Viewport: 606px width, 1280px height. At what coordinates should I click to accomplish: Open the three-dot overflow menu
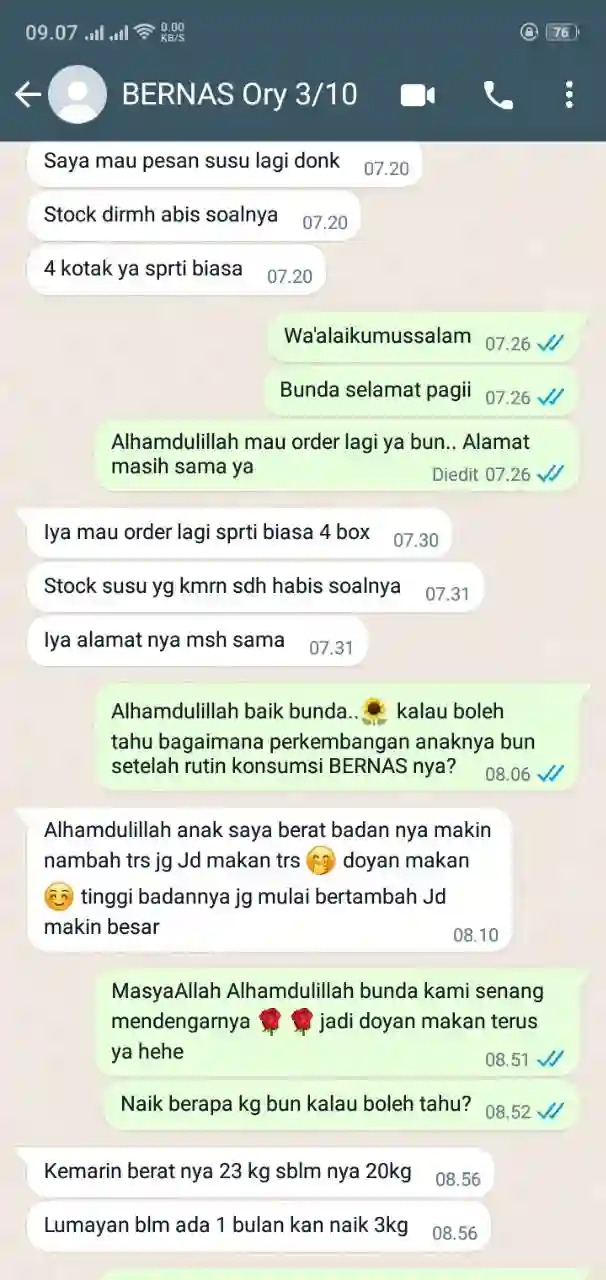(x=568, y=95)
